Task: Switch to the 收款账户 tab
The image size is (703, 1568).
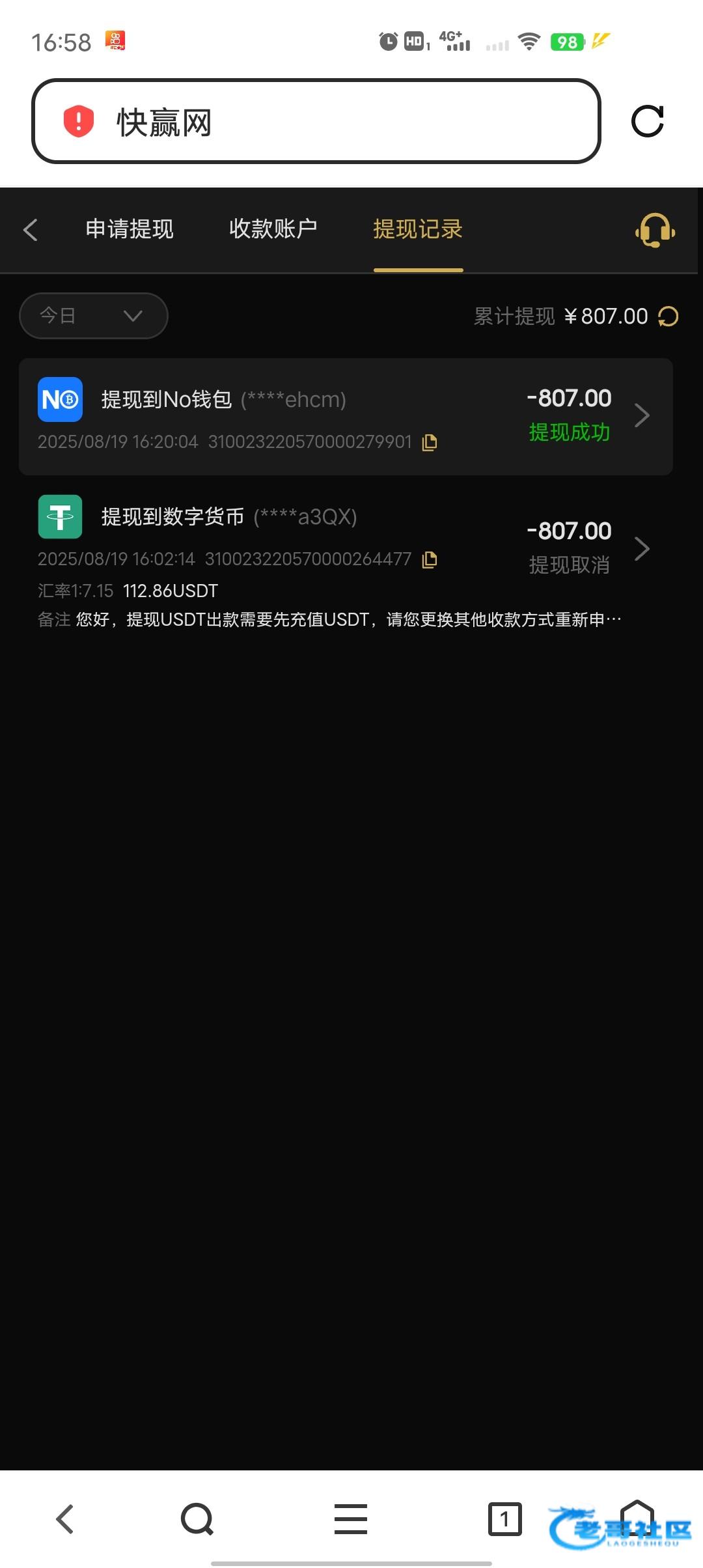Action: point(273,229)
